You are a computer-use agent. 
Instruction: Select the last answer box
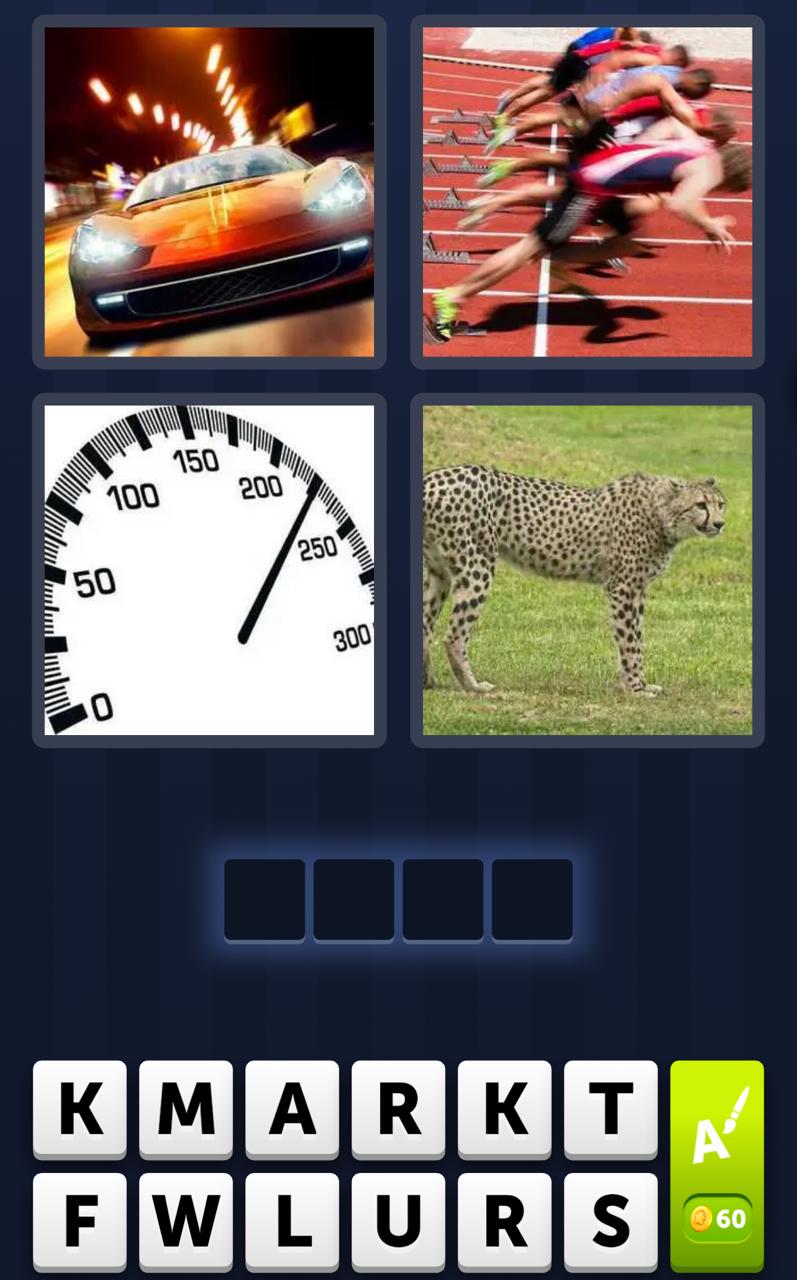[531, 898]
